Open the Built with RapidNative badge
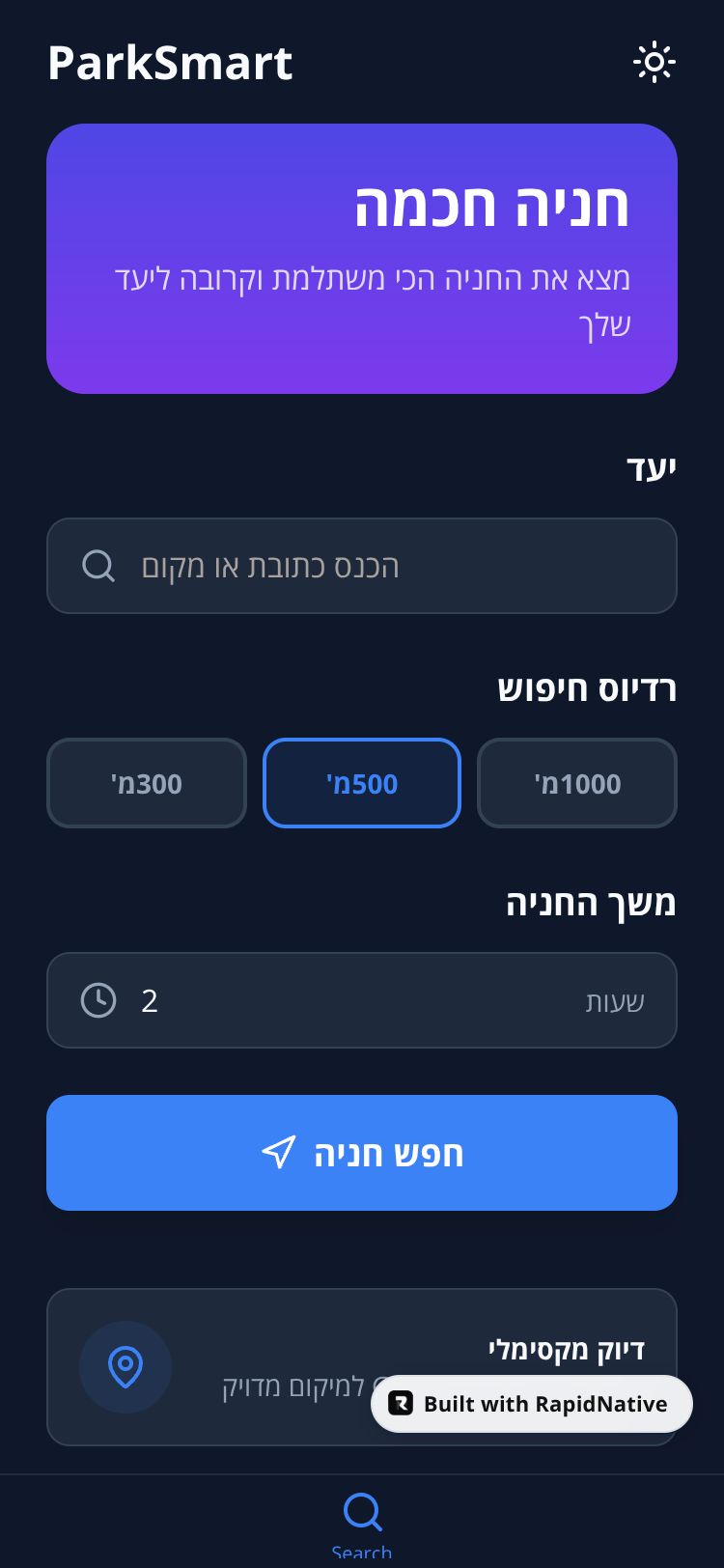The height and width of the screenshot is (1568, 724). (x=532, y=1404)
